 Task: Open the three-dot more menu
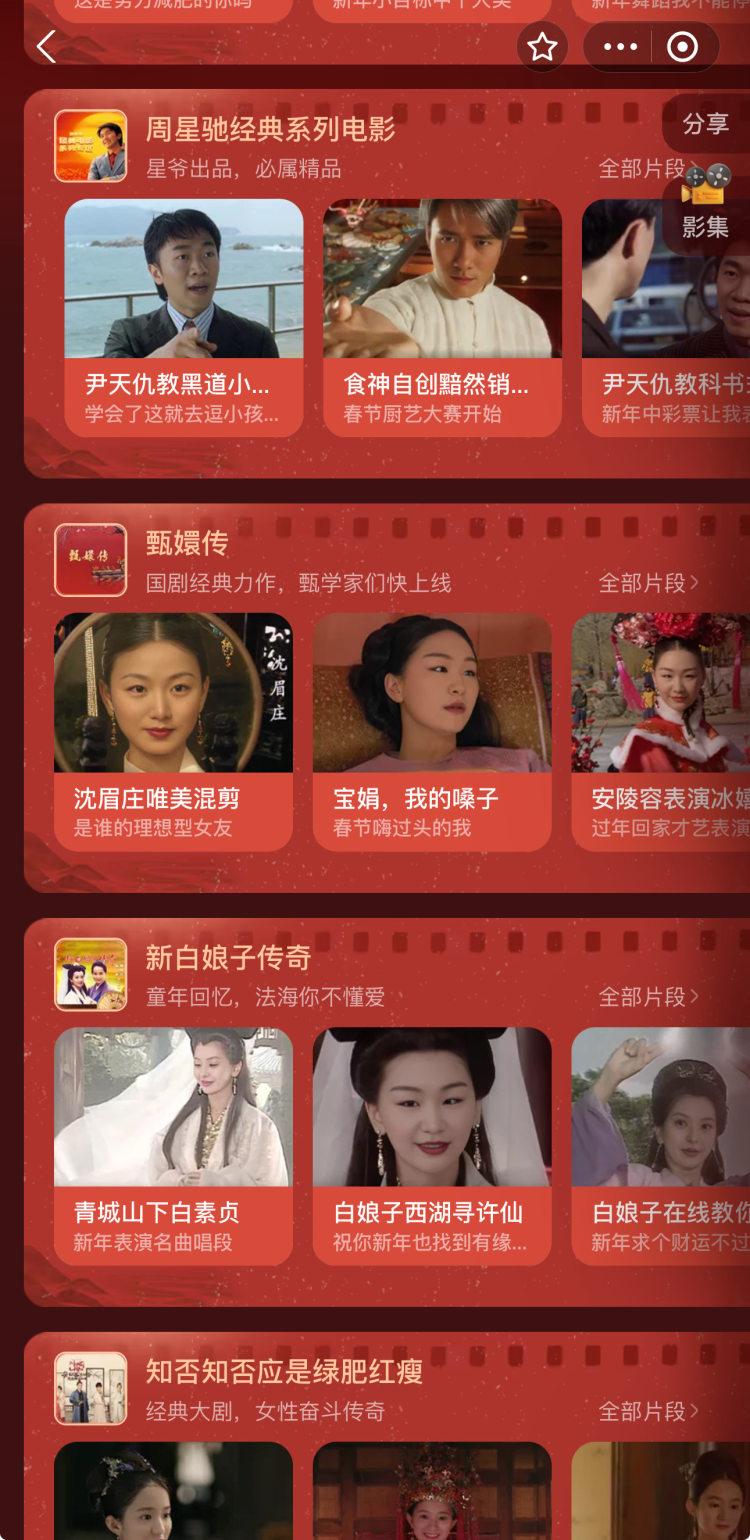(620, 47)
